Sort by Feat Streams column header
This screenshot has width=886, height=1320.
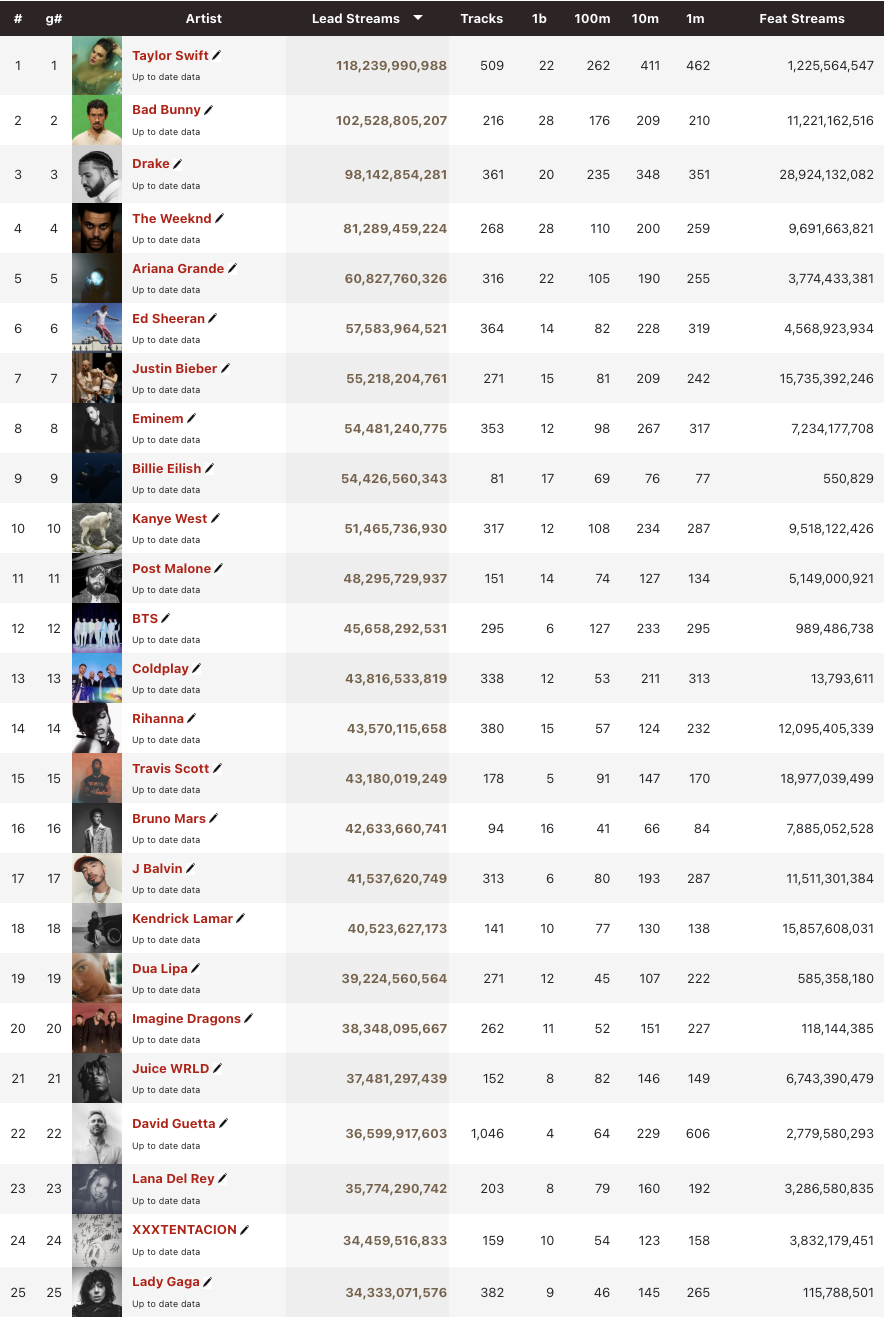(x=801, y=18)
